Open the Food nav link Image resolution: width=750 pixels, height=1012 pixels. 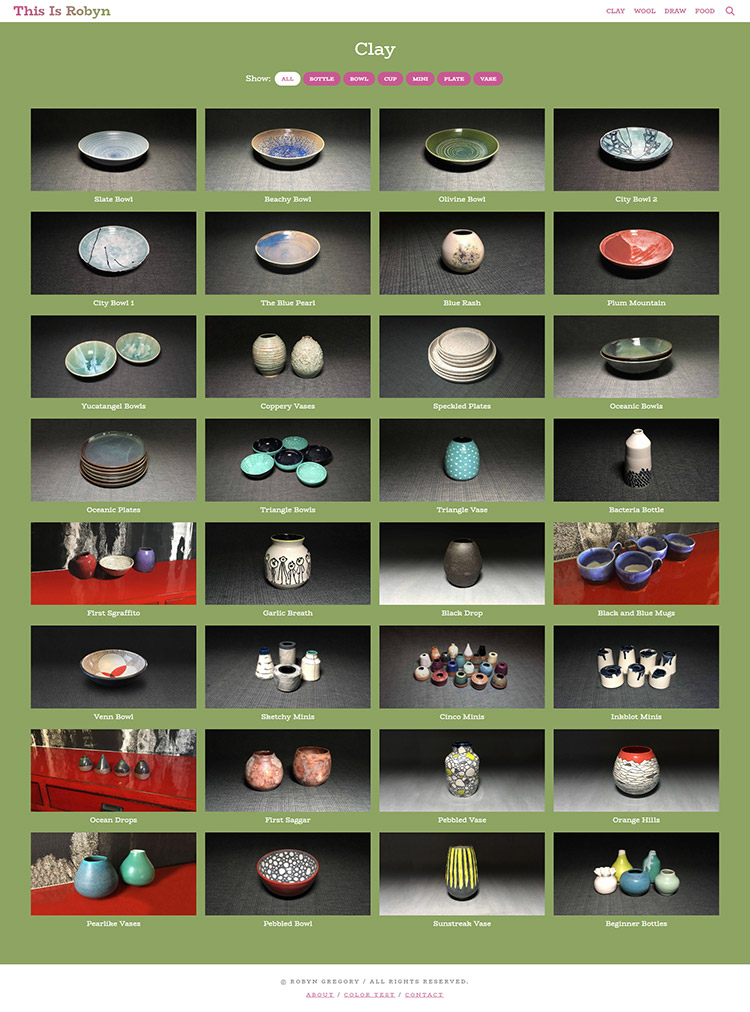tap(705, 11)
